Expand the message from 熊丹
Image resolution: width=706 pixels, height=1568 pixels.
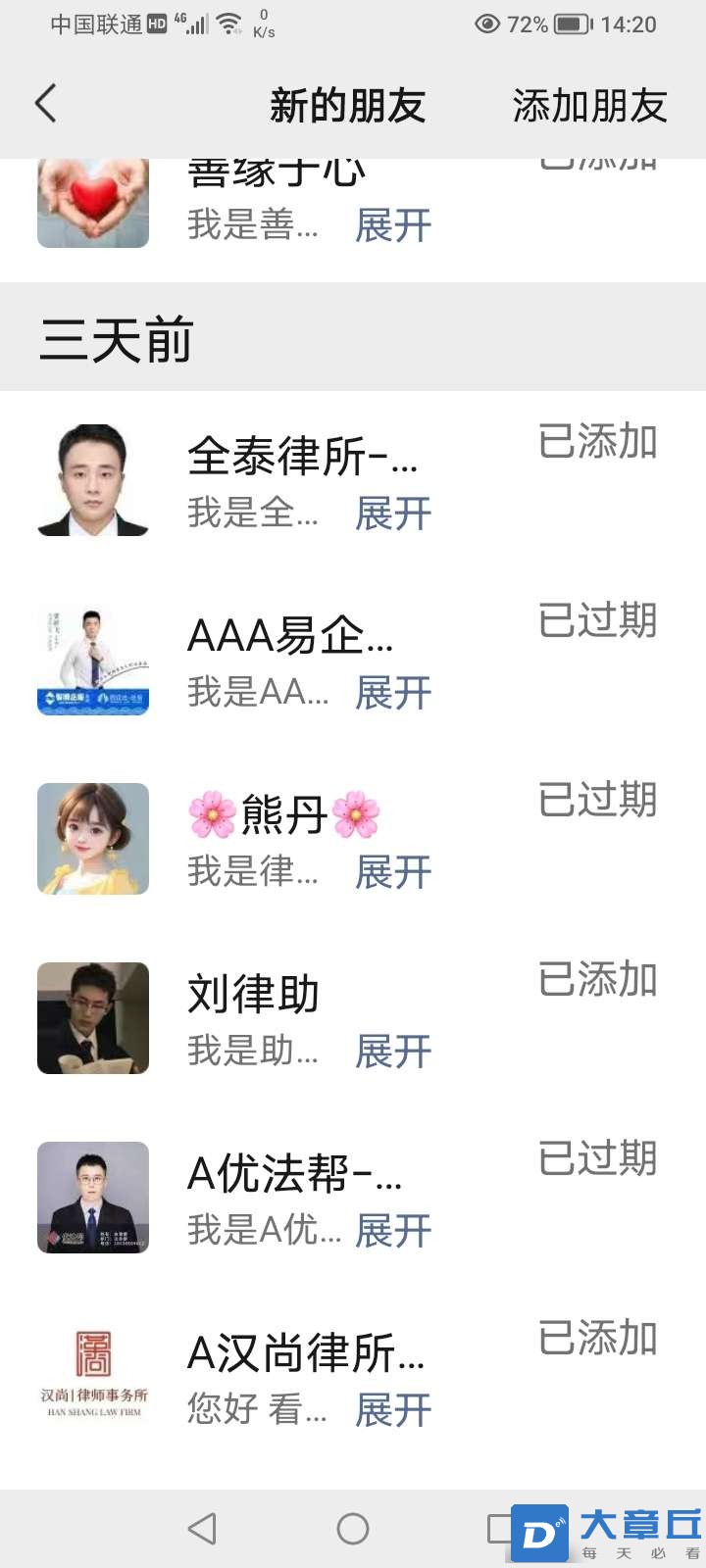[392, 871]
